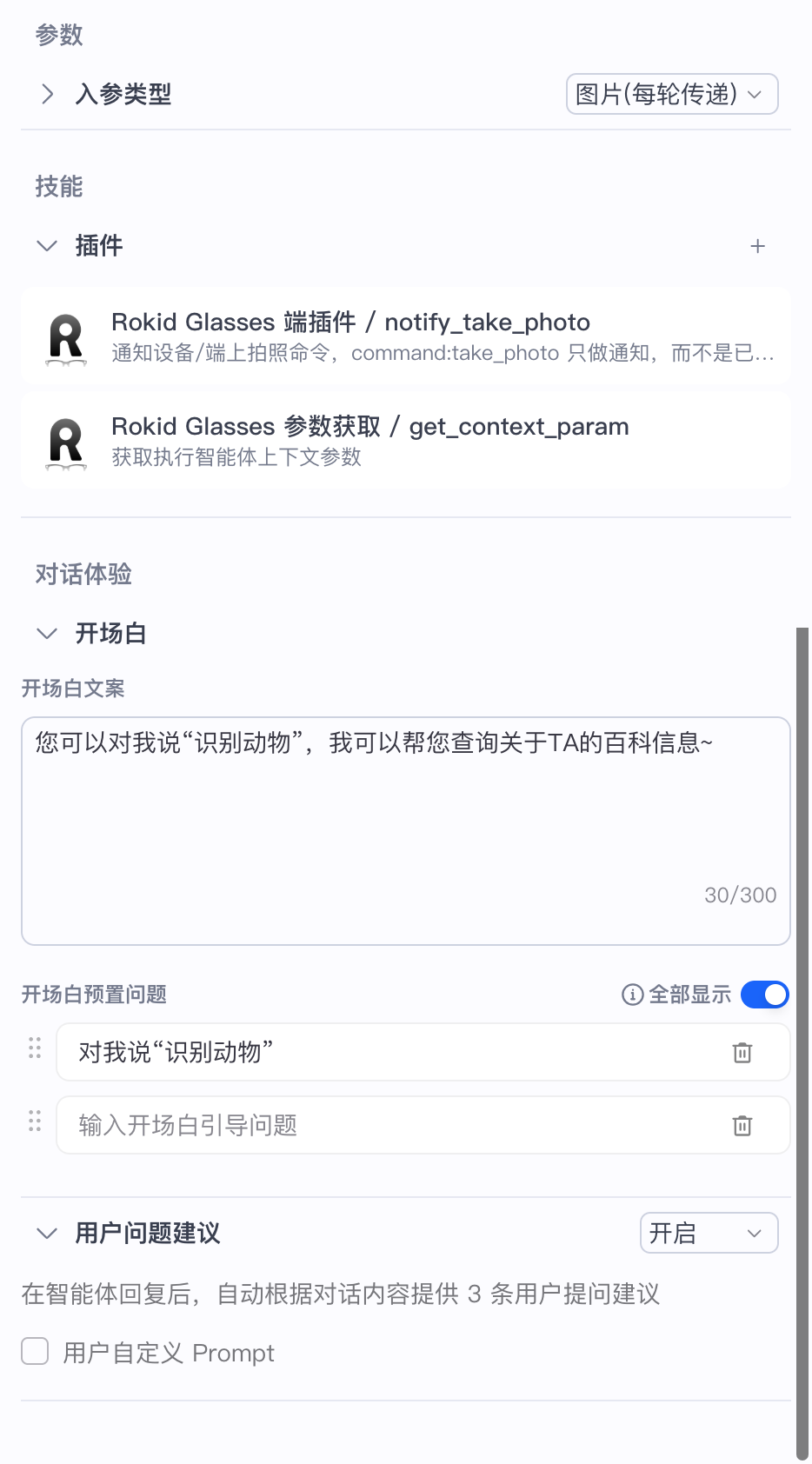
Task: Check the 用户自定义 Prompt checkbox
Action: (x=35, y=1352)
